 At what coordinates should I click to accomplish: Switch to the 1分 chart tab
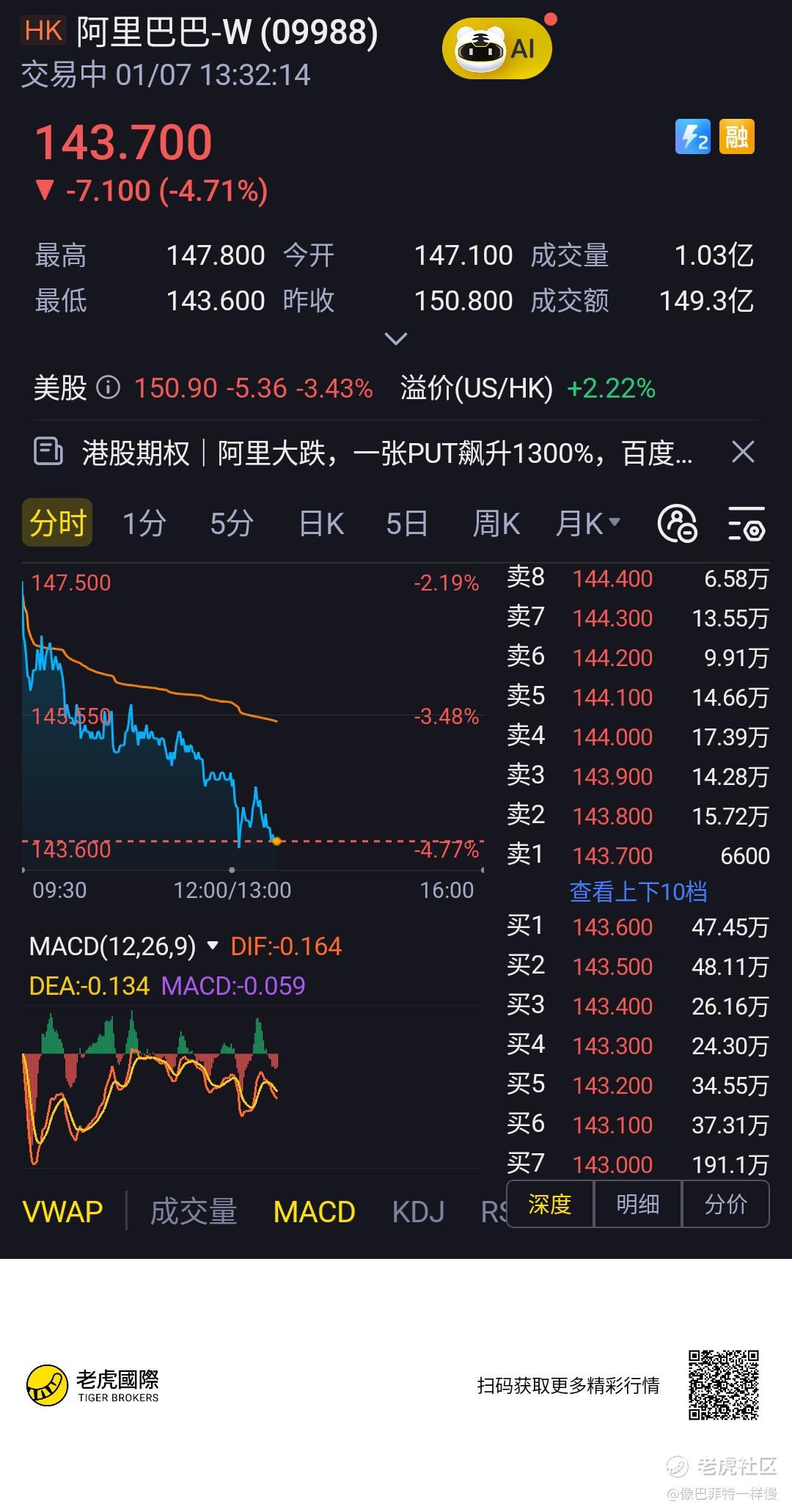point(144,524)
